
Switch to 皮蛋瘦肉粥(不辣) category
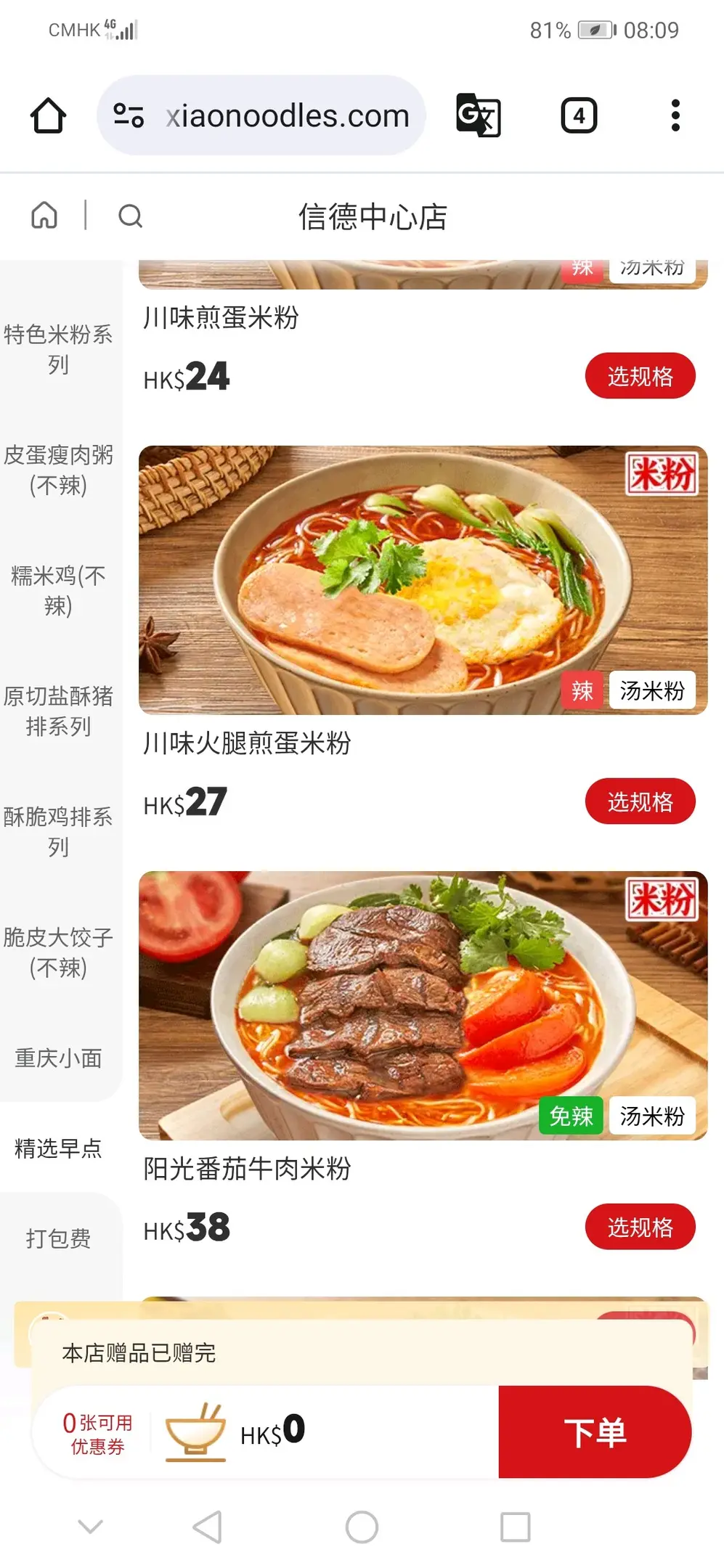tap(58, 470)
